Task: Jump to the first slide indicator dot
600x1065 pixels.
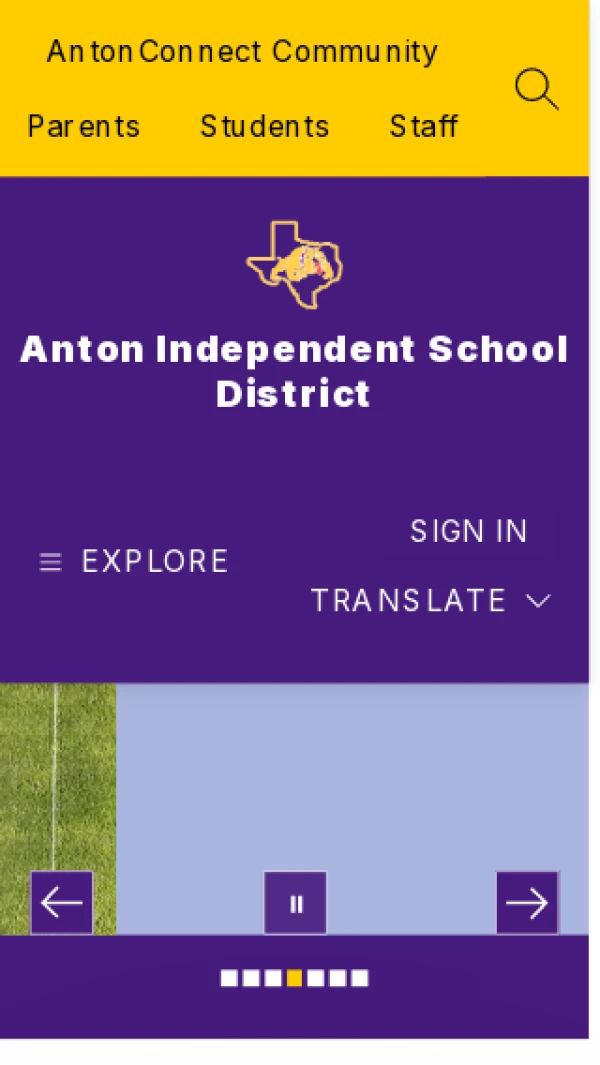Action: 229,978
